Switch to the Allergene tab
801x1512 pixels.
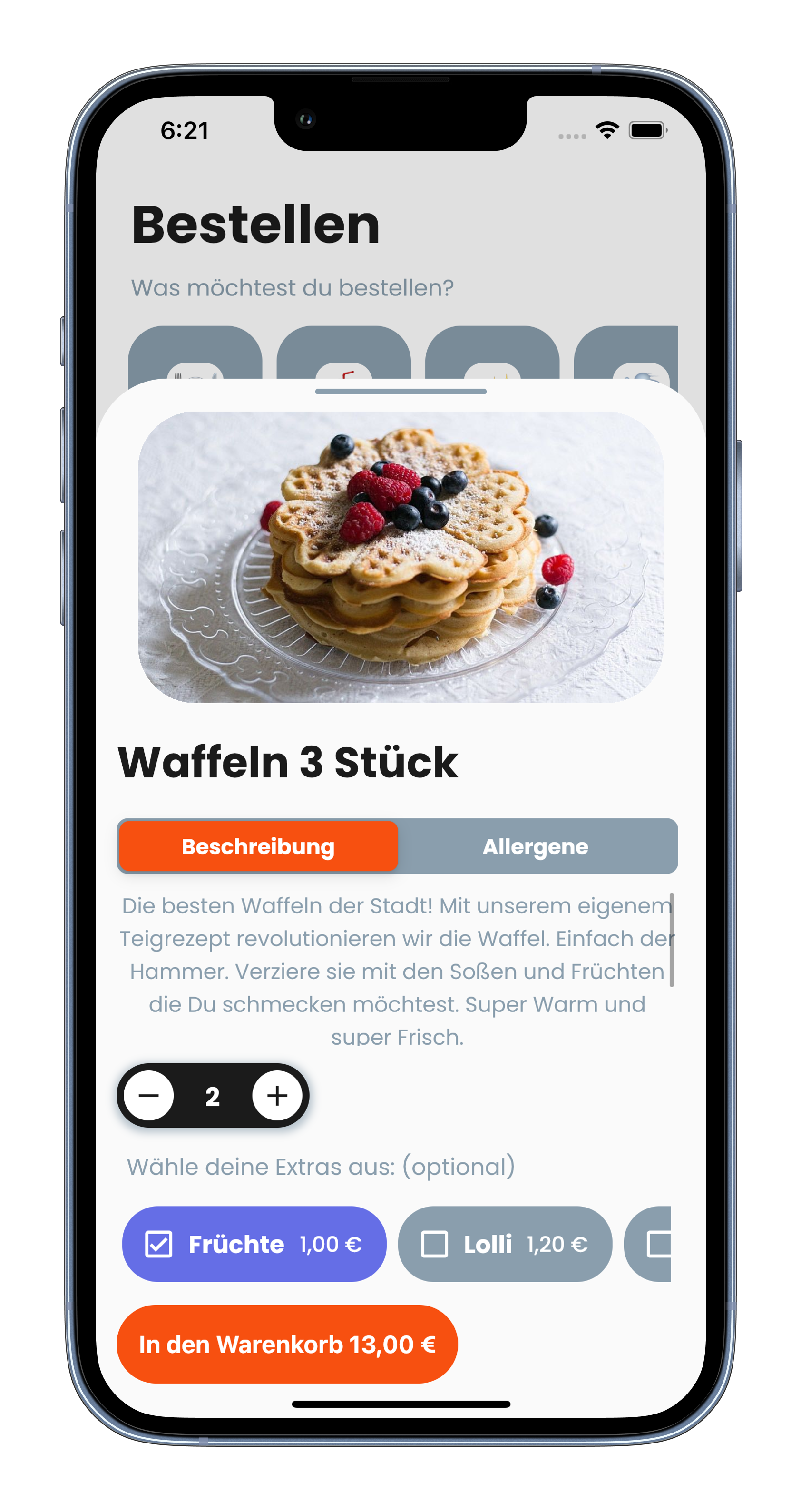click(535, 846)
